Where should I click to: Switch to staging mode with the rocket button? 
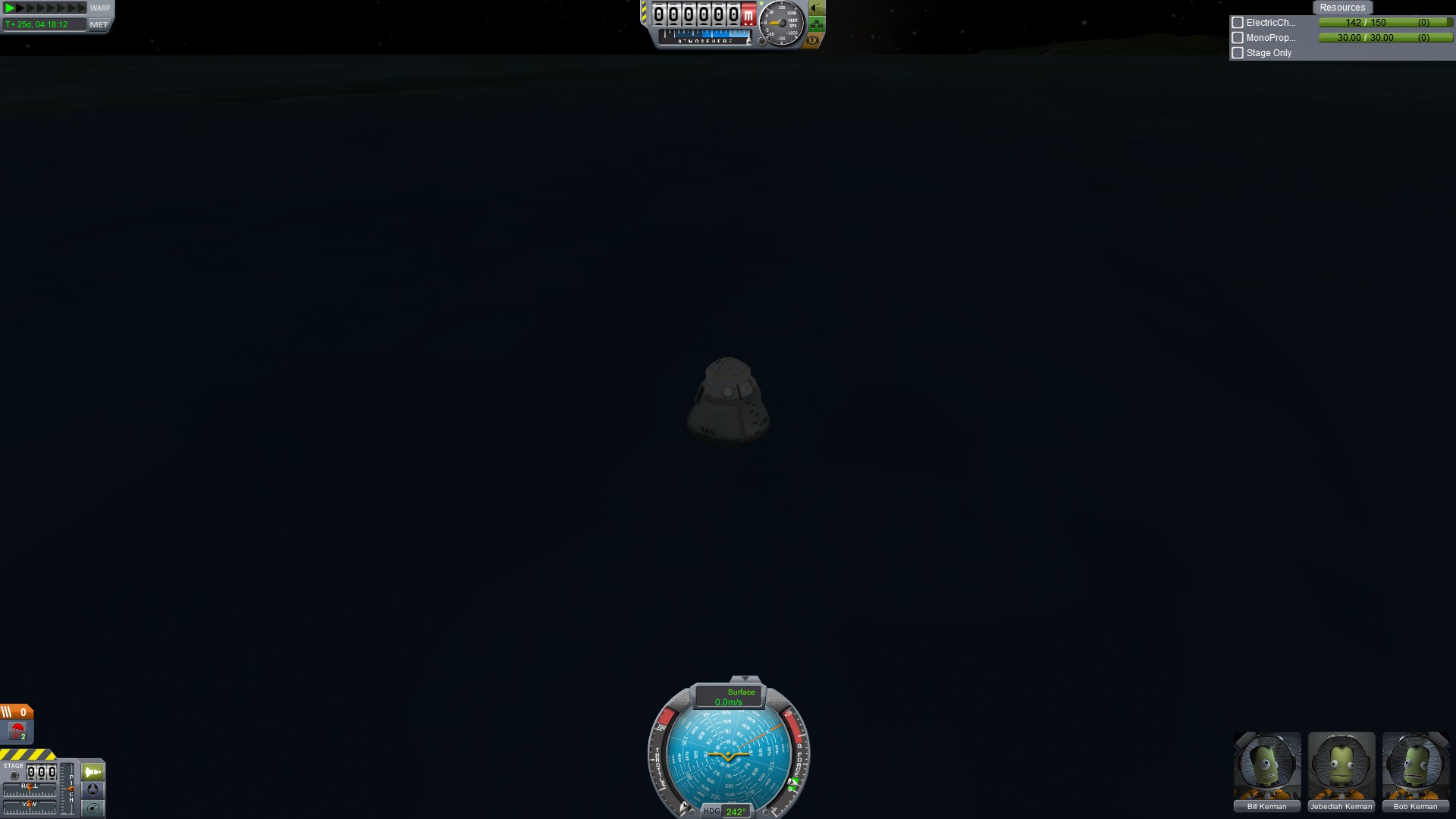click(93, 772)
